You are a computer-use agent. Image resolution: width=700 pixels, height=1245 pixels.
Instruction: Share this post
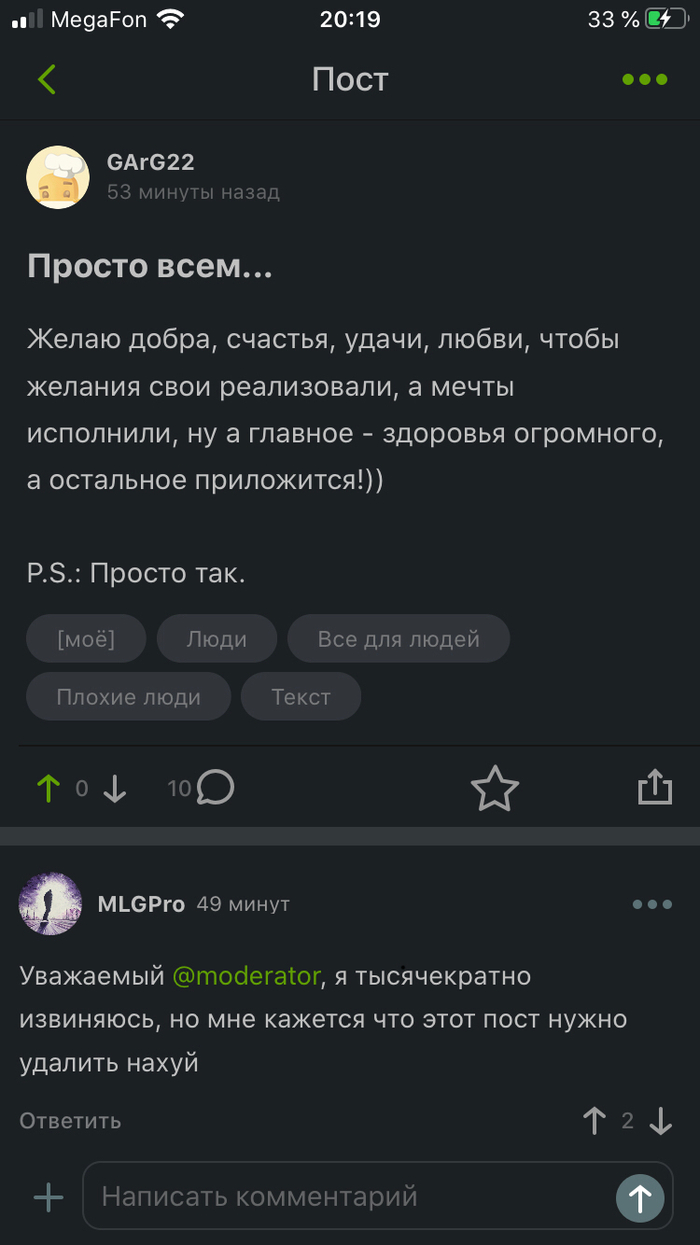[655, 787]
